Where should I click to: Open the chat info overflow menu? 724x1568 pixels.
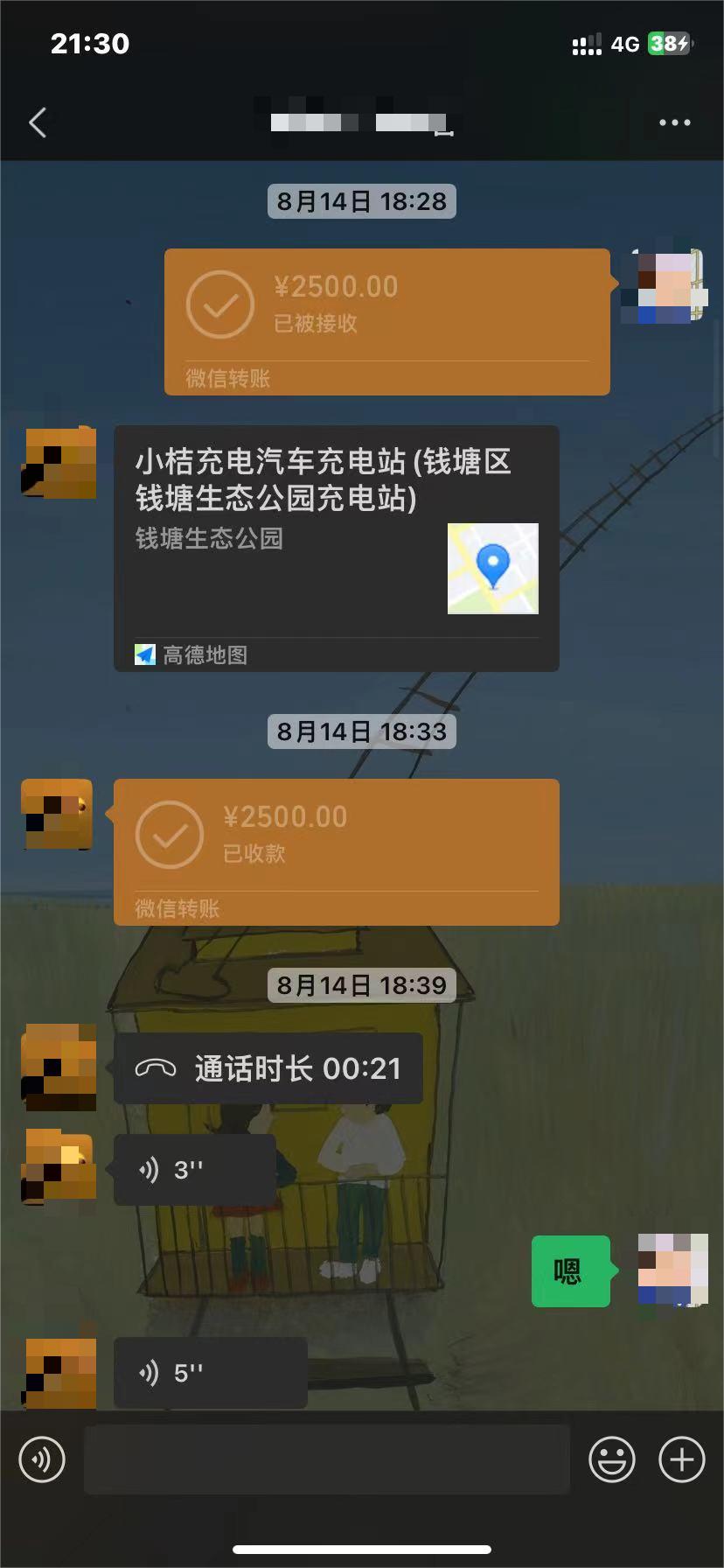(674, 122)
